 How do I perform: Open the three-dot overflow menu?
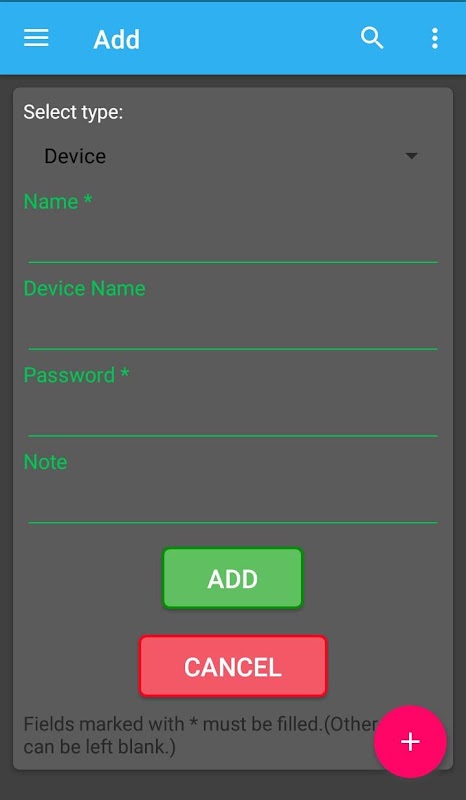(x=434, y=38)
